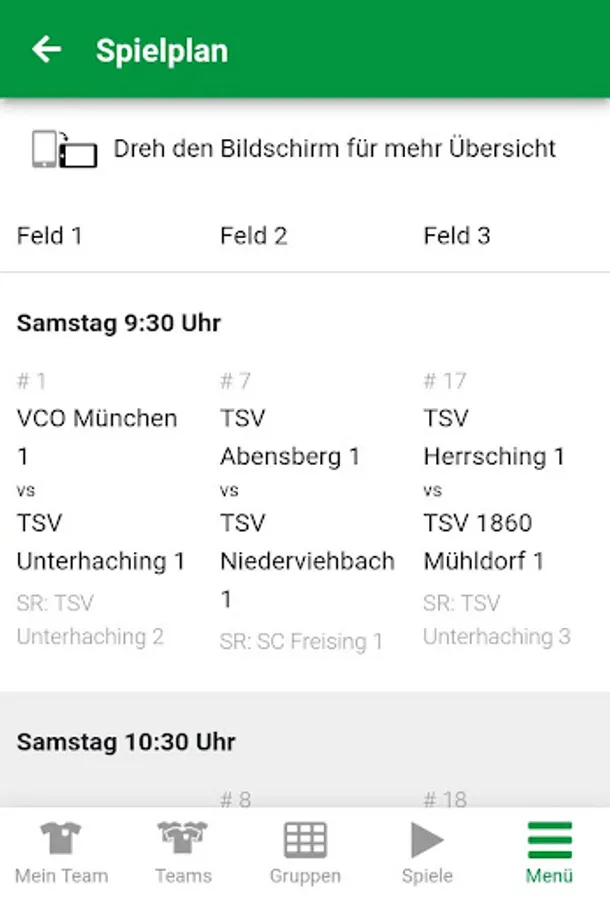Open the Spiele tab
This screenshot has width=610, height=900.
point(427,853)
